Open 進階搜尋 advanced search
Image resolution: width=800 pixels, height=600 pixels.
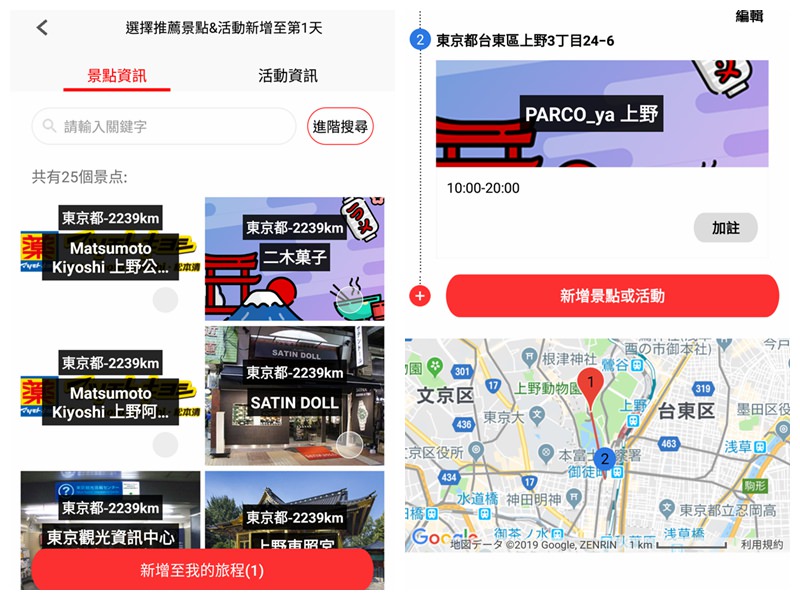pos(340,127)
